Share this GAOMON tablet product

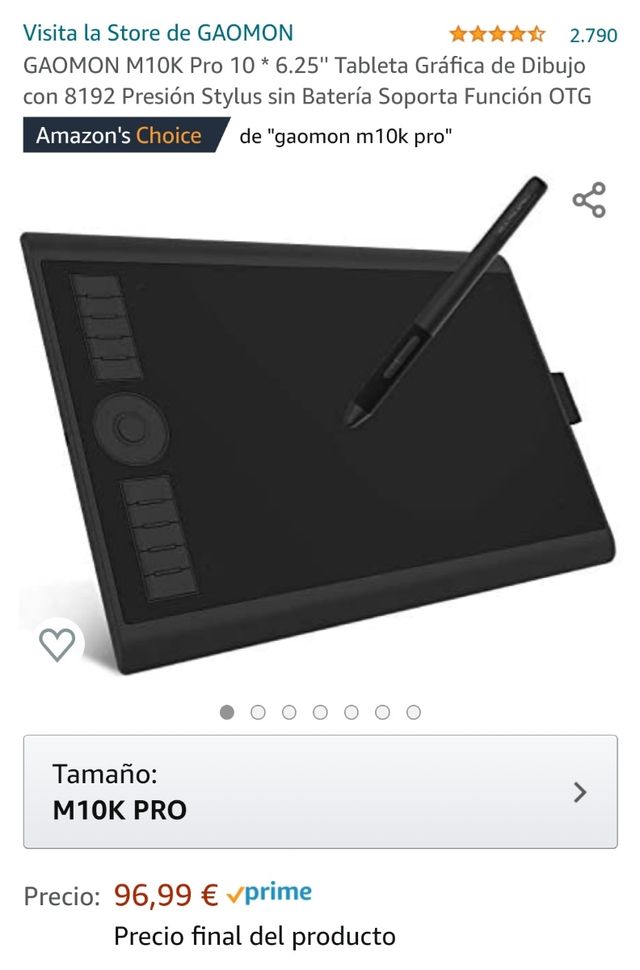[589, 200]
